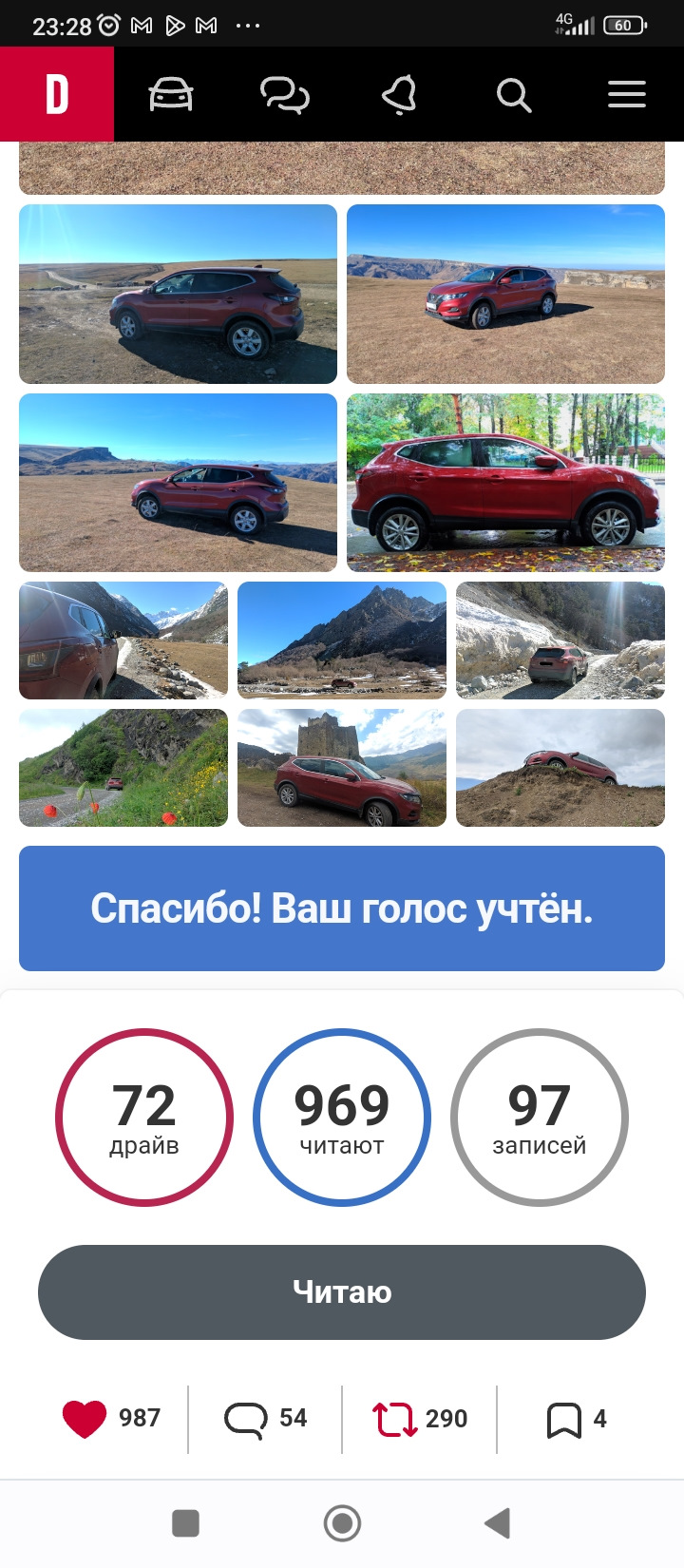
Task: Tap the red heart like icon
Action: [x=85, y=1419]
